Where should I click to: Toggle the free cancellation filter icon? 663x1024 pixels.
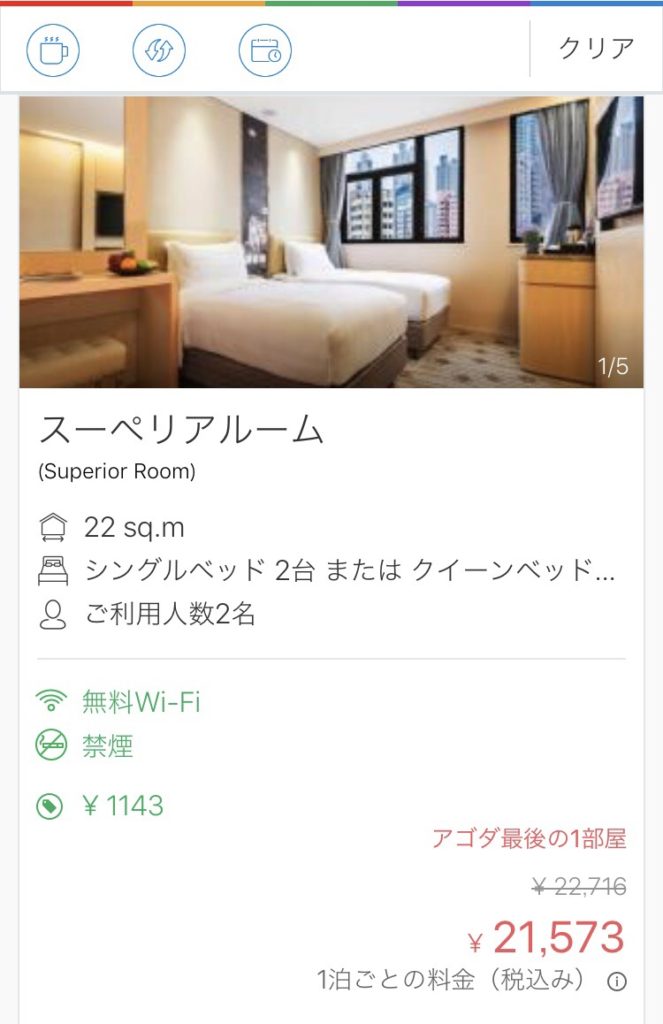[159, 49]
